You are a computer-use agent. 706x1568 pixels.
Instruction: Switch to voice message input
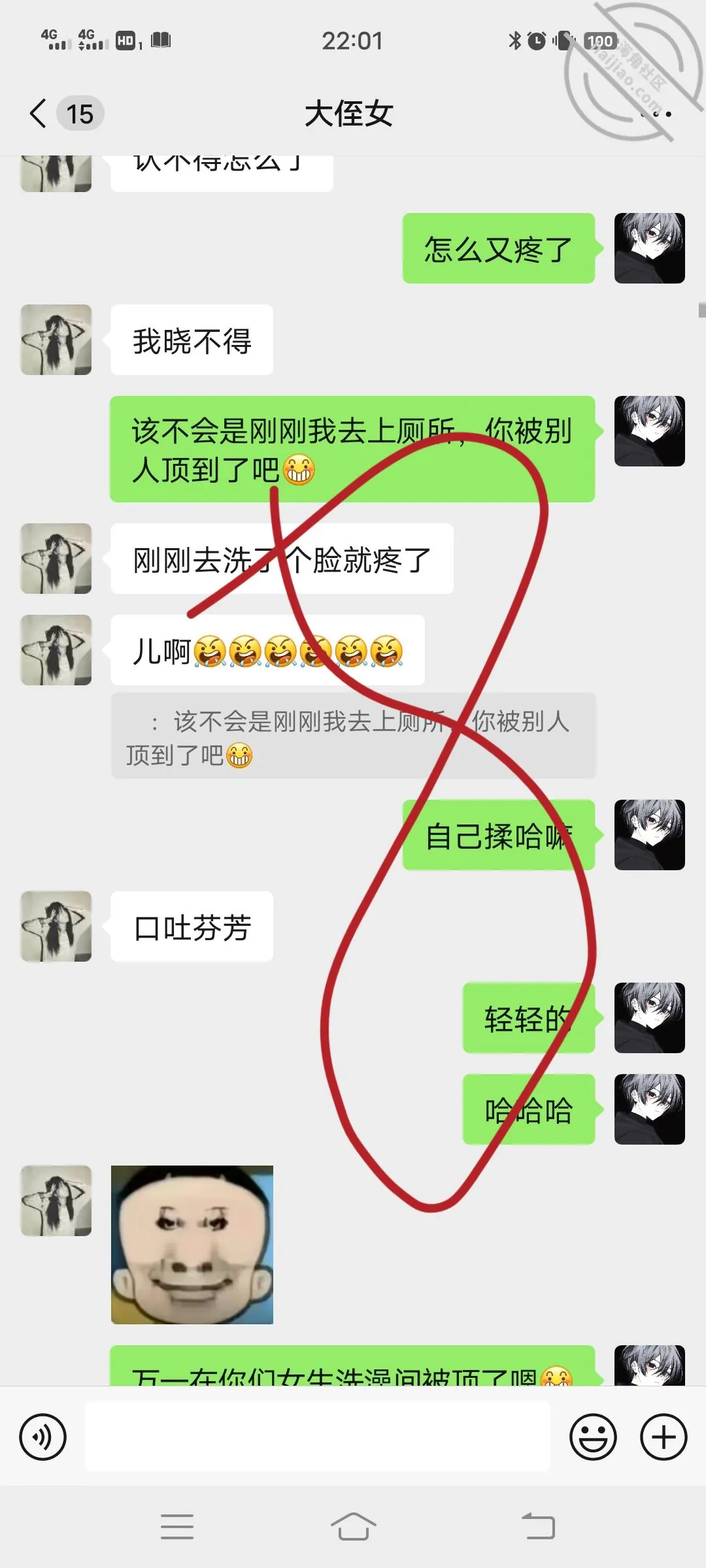point(43,1437)
